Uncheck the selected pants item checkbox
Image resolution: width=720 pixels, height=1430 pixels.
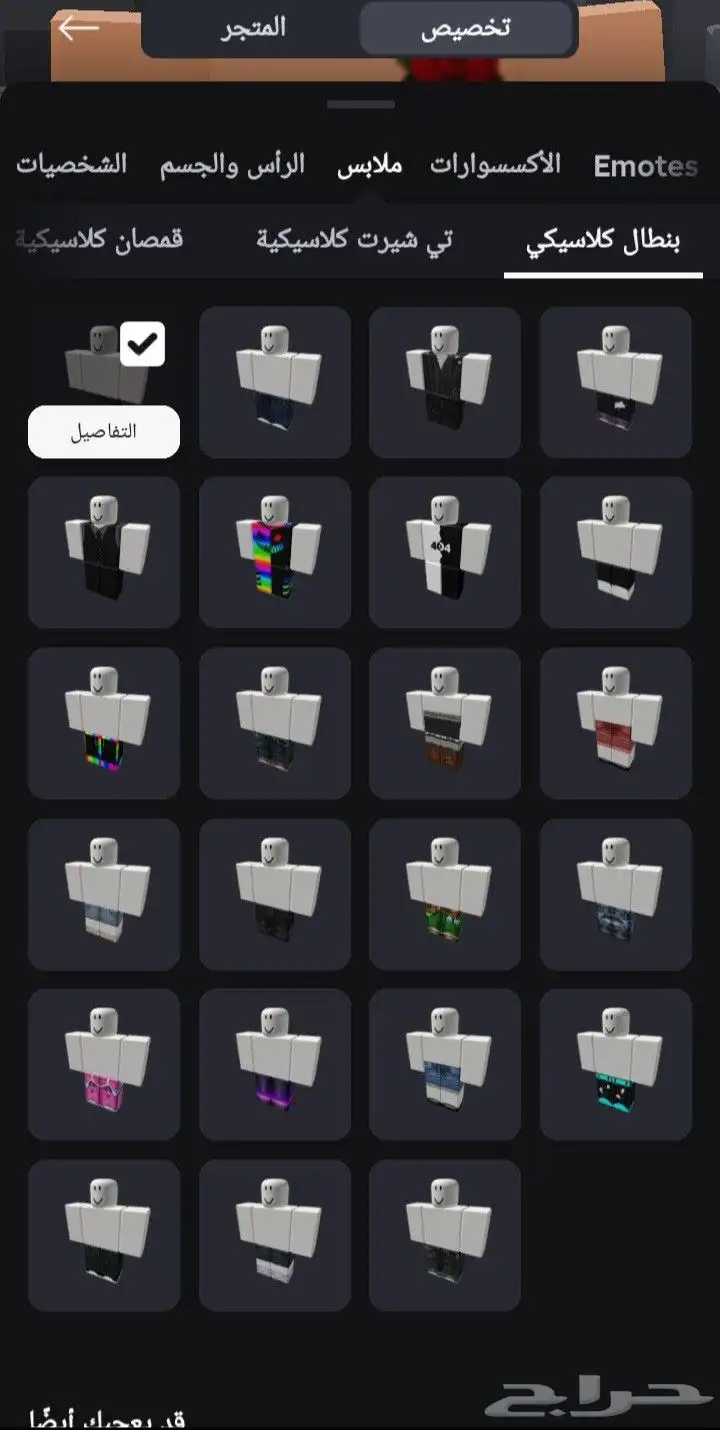click(142, 345)
